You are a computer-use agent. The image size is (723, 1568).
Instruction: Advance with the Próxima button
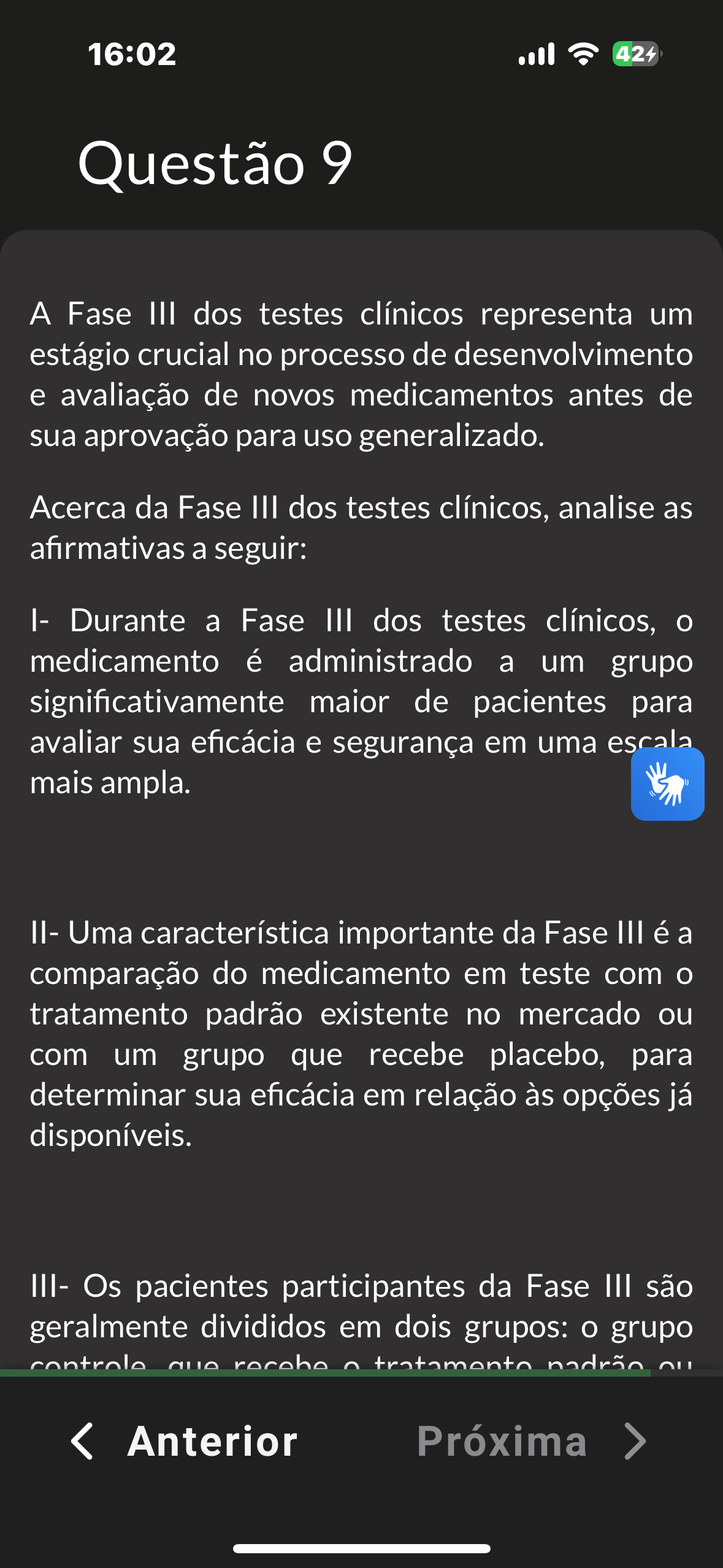click(x=532, y=1441)
